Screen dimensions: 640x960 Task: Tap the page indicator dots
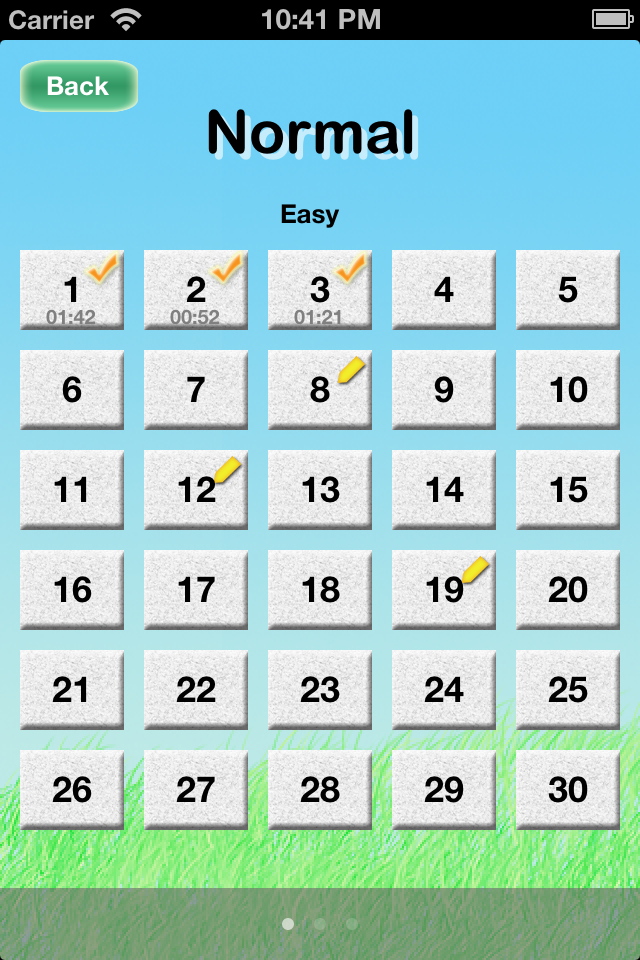320,924
